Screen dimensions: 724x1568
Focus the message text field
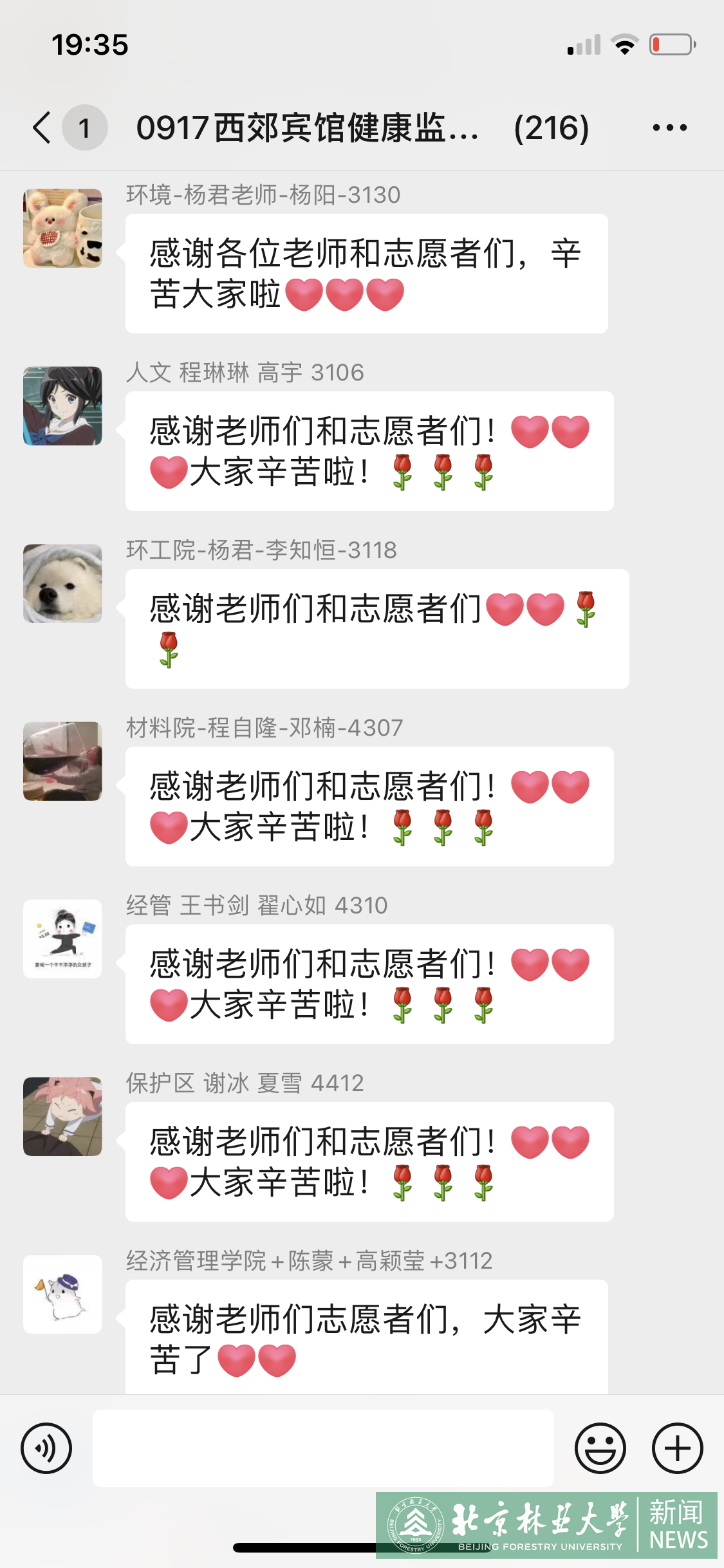pyautogui.click(x=323, y=1448)
